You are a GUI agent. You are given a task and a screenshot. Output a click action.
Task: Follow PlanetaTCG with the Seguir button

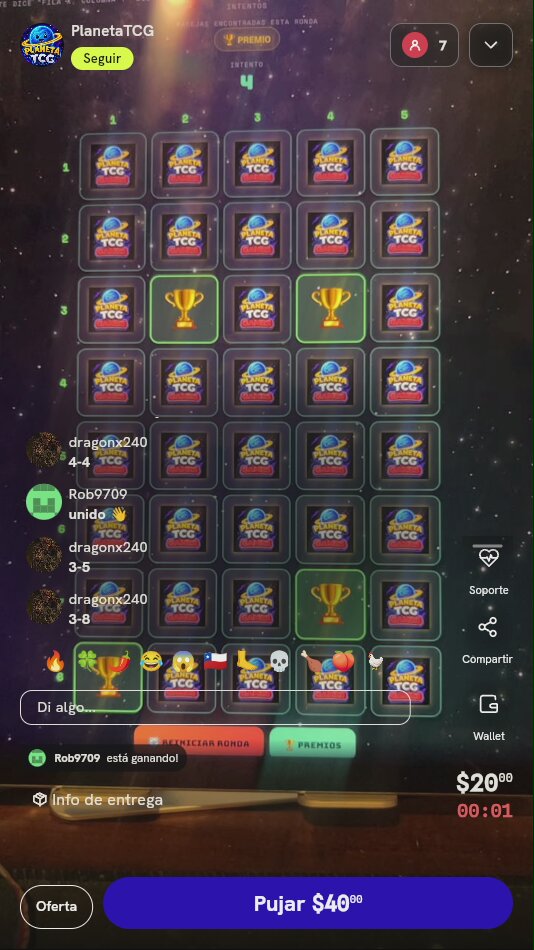click(102, 59)
